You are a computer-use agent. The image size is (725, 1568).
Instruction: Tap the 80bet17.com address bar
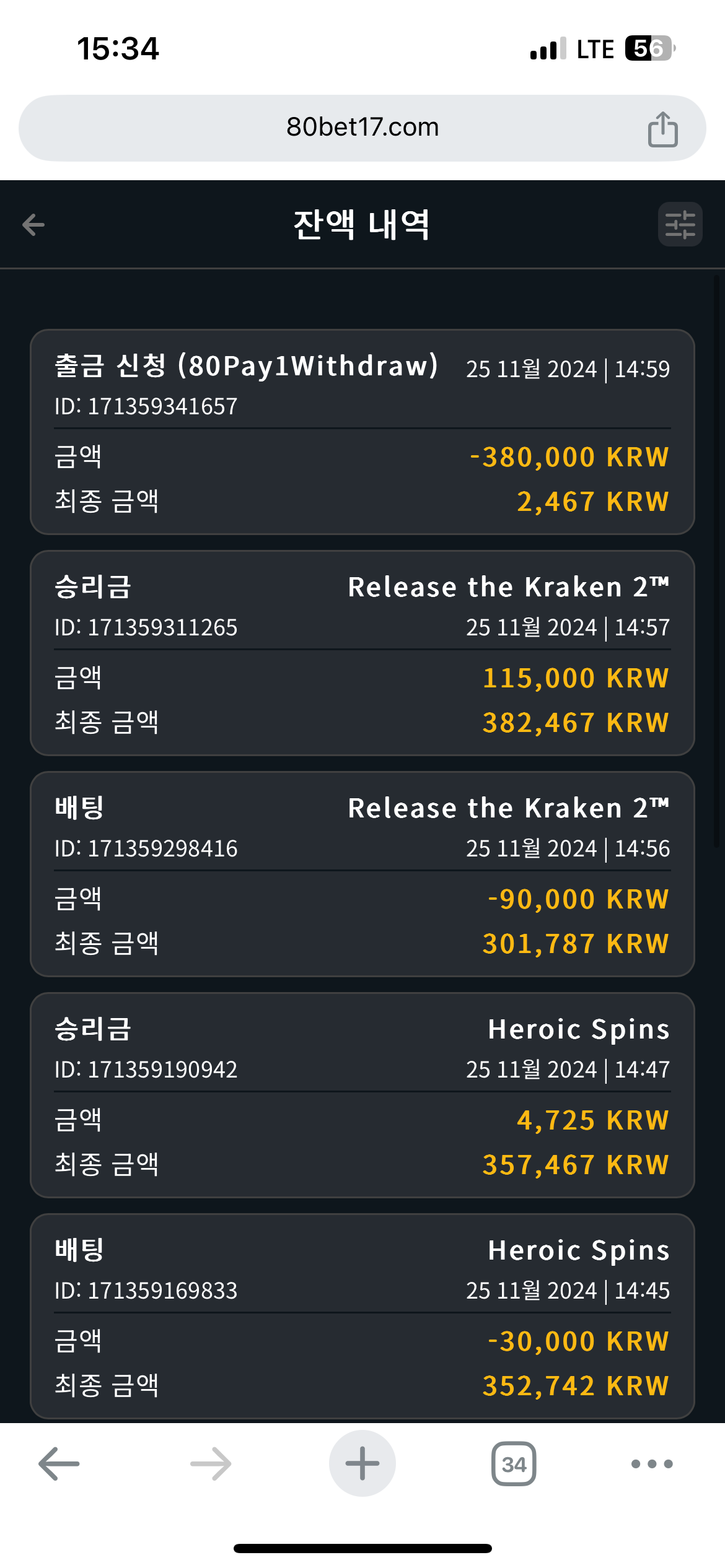pos(362,128)
